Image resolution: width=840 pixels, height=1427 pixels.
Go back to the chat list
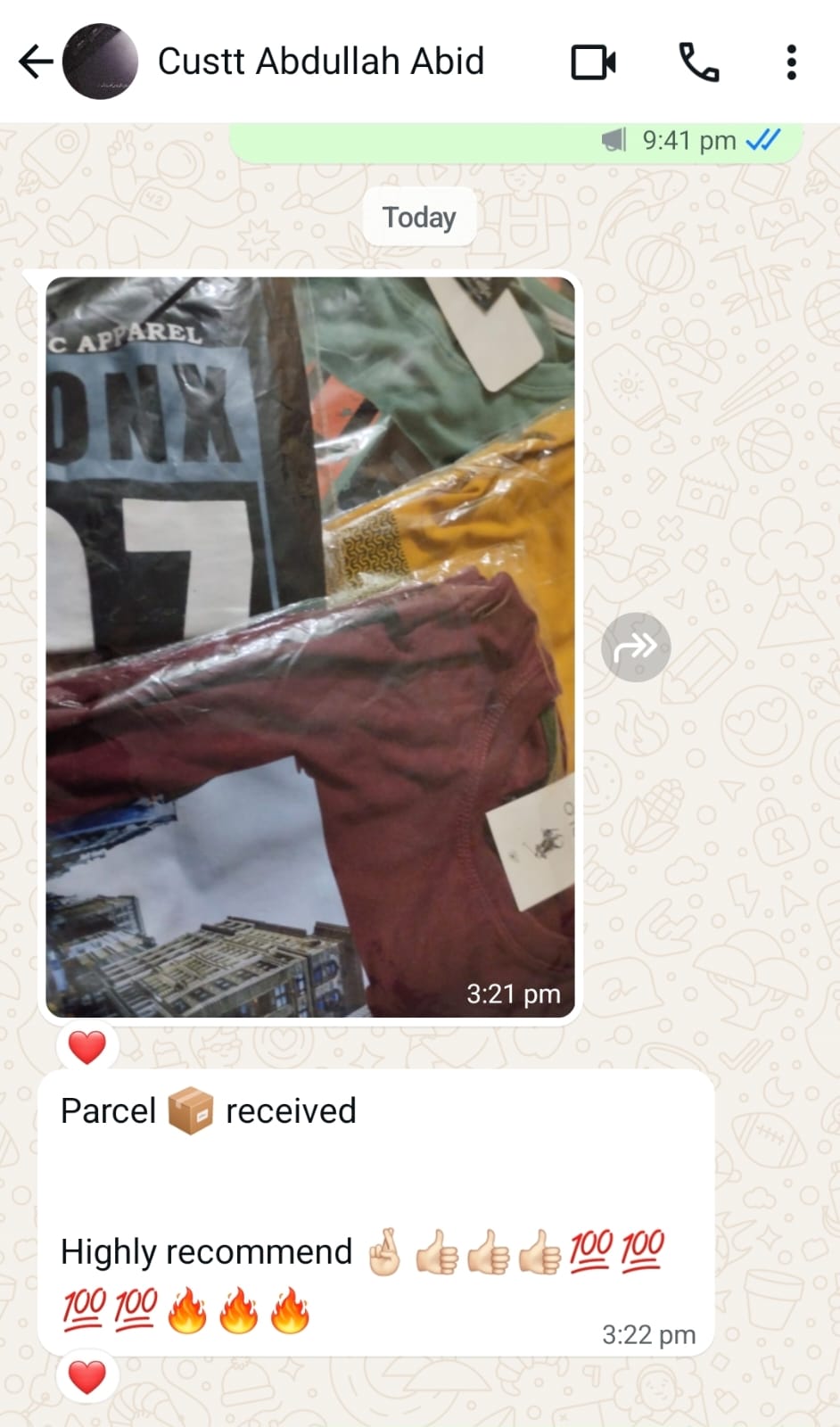[x=36, y=62]
